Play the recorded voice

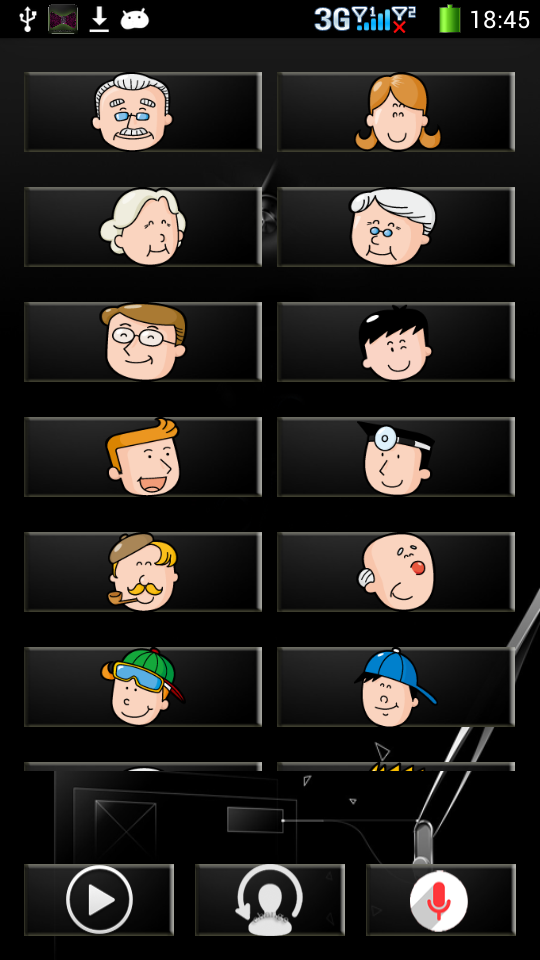coord(99,899)
